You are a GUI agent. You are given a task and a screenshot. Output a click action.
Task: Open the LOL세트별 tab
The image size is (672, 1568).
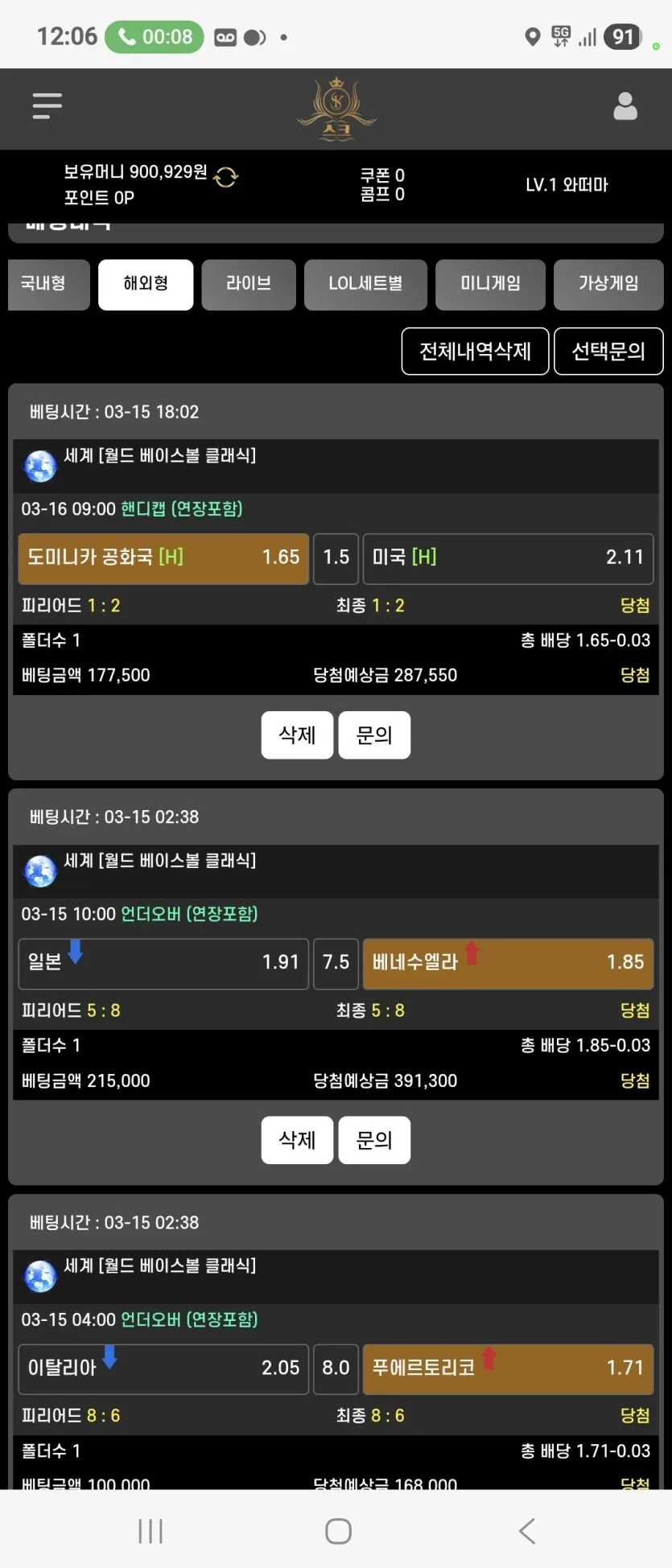click(365, 284)
